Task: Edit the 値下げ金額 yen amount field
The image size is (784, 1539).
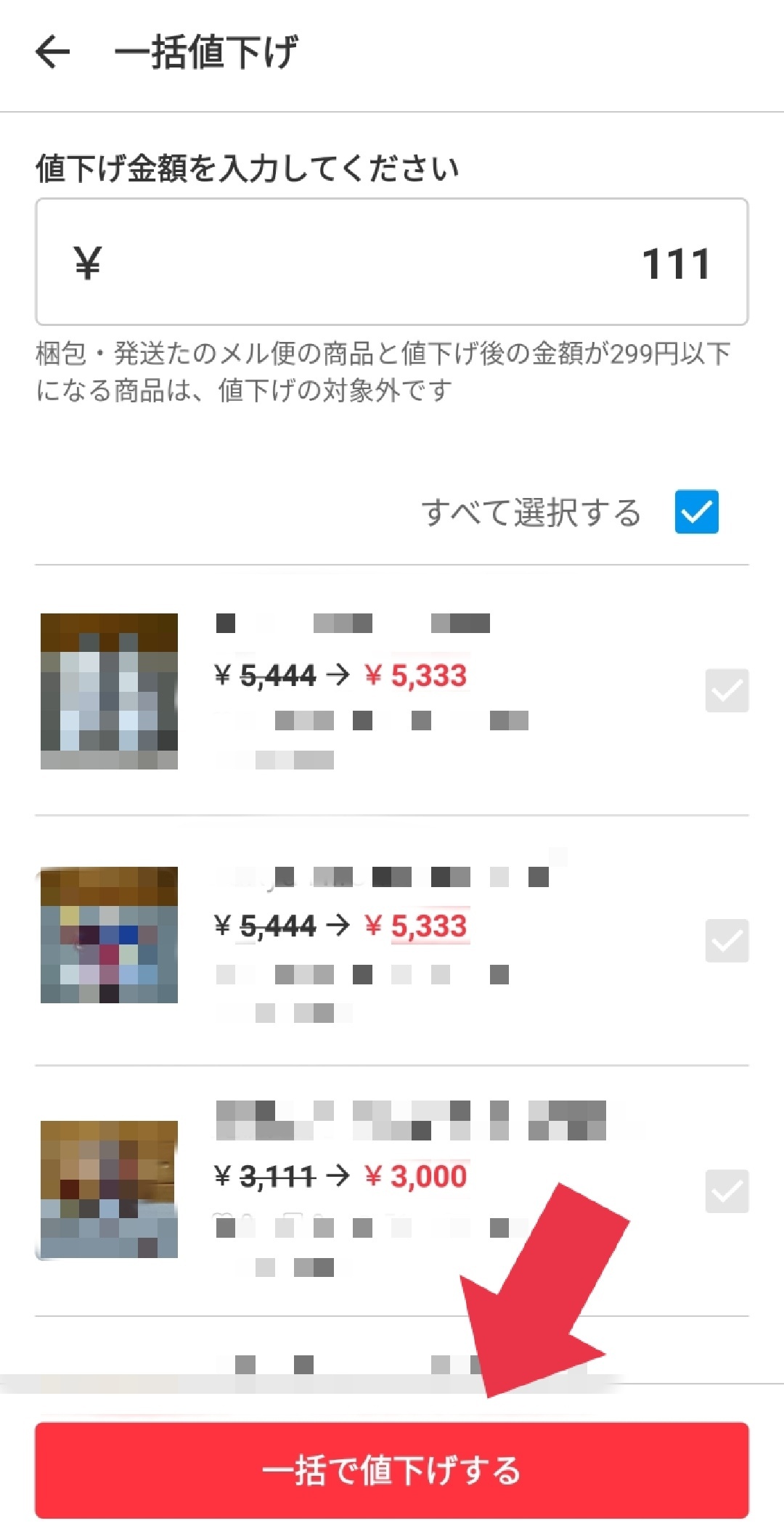Action: coord(392,262)
